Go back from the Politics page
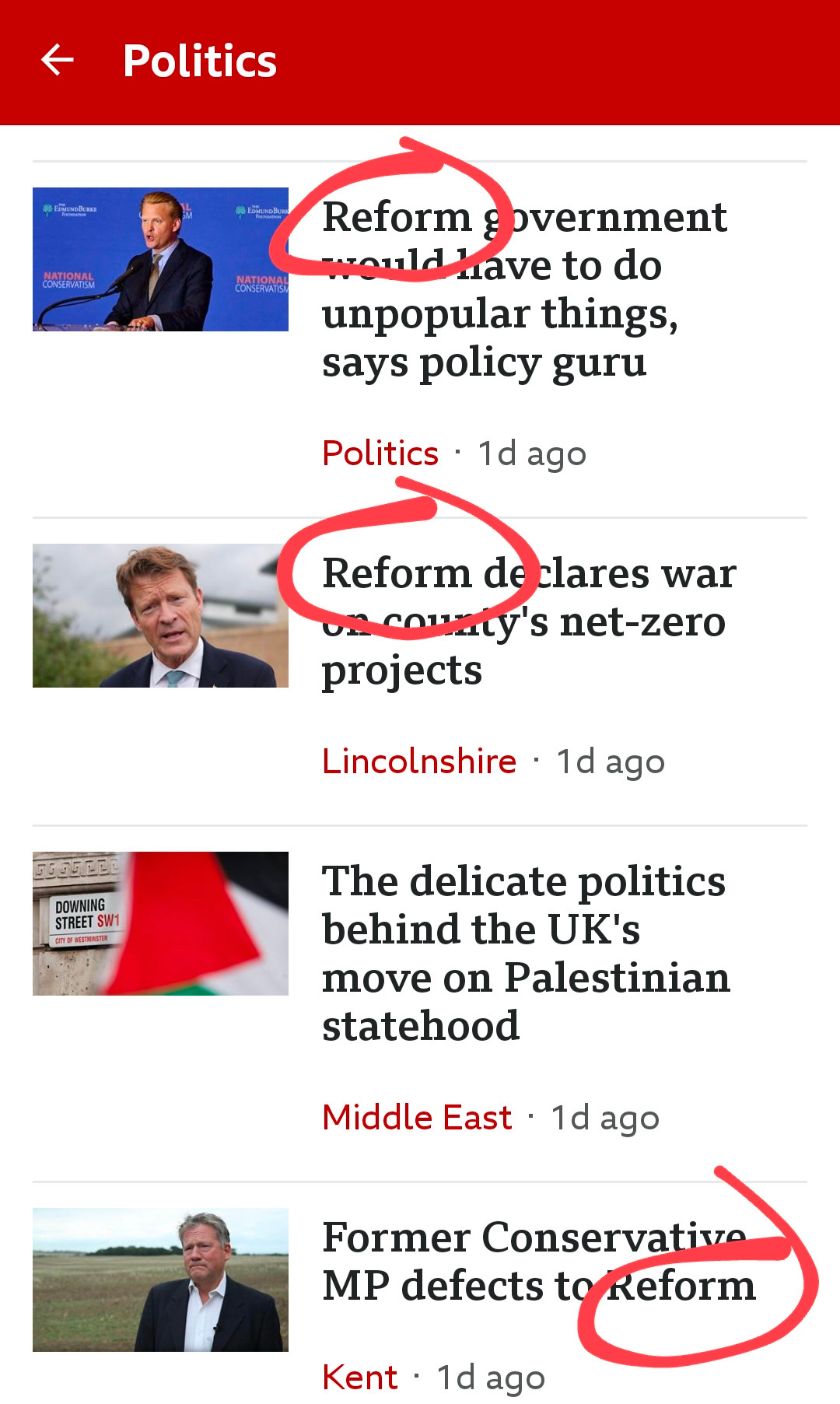 [58, 61]
